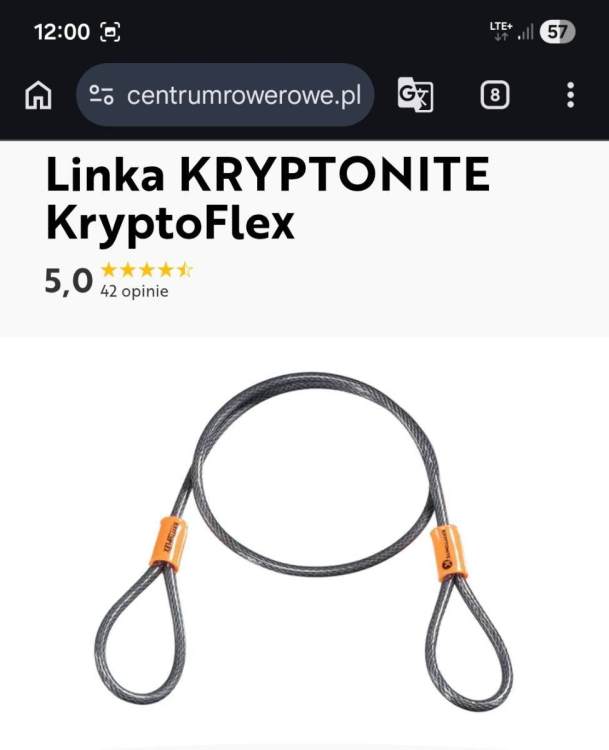
Task: Open the tab switcher showing 8 tabs
Action: pos(494,95)
